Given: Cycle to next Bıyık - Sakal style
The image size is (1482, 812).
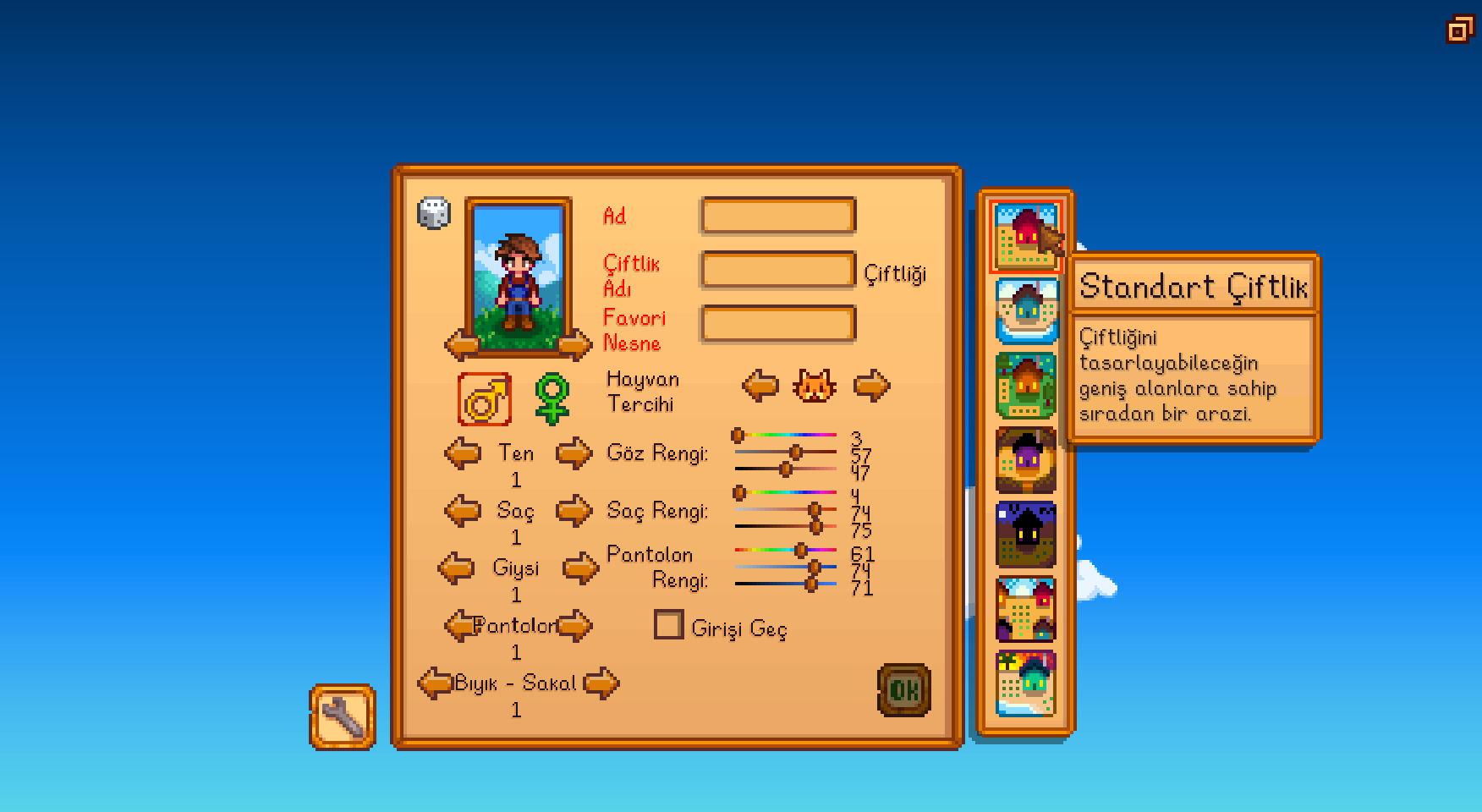Looking at the screenshot, I should (x=601, y=683).
